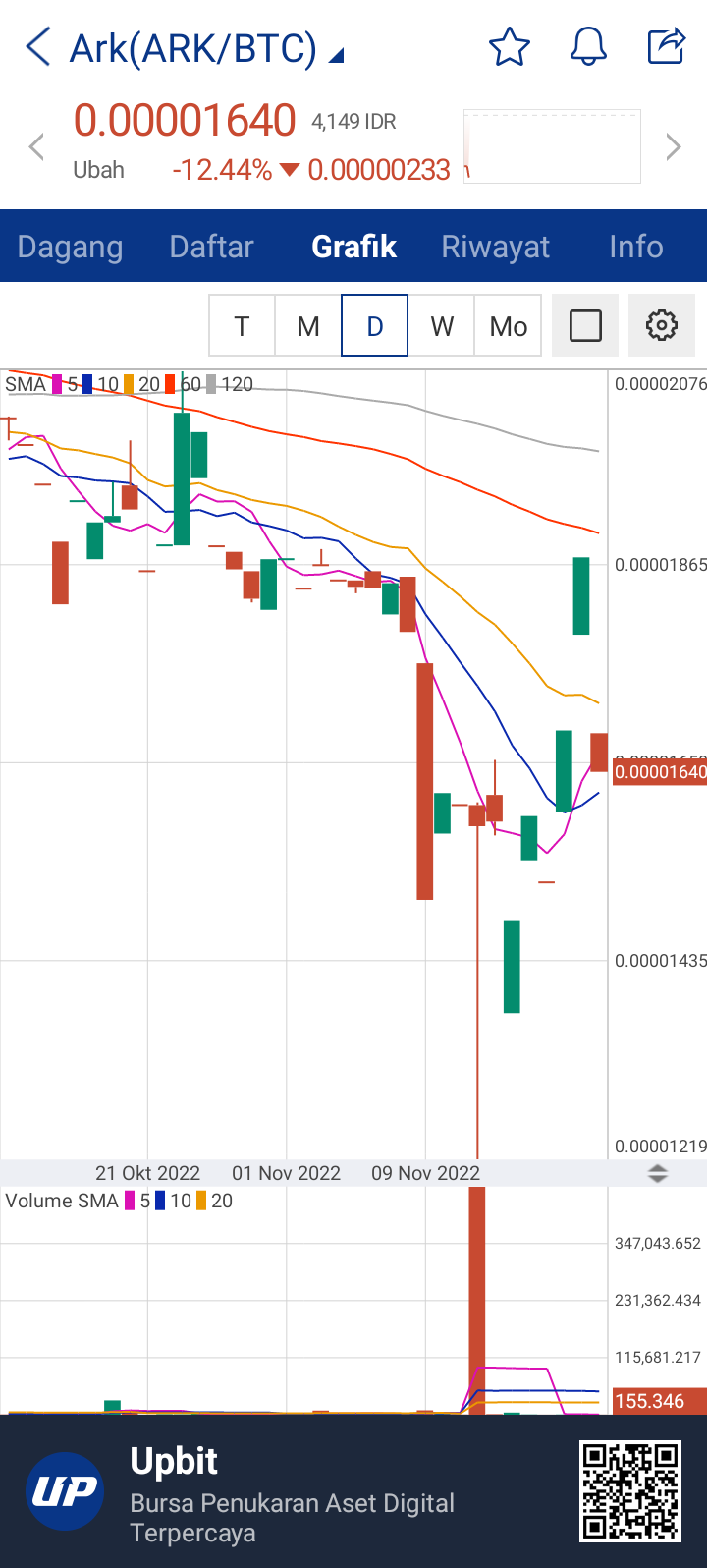Switch to the Daftar tab

point(211,247)
